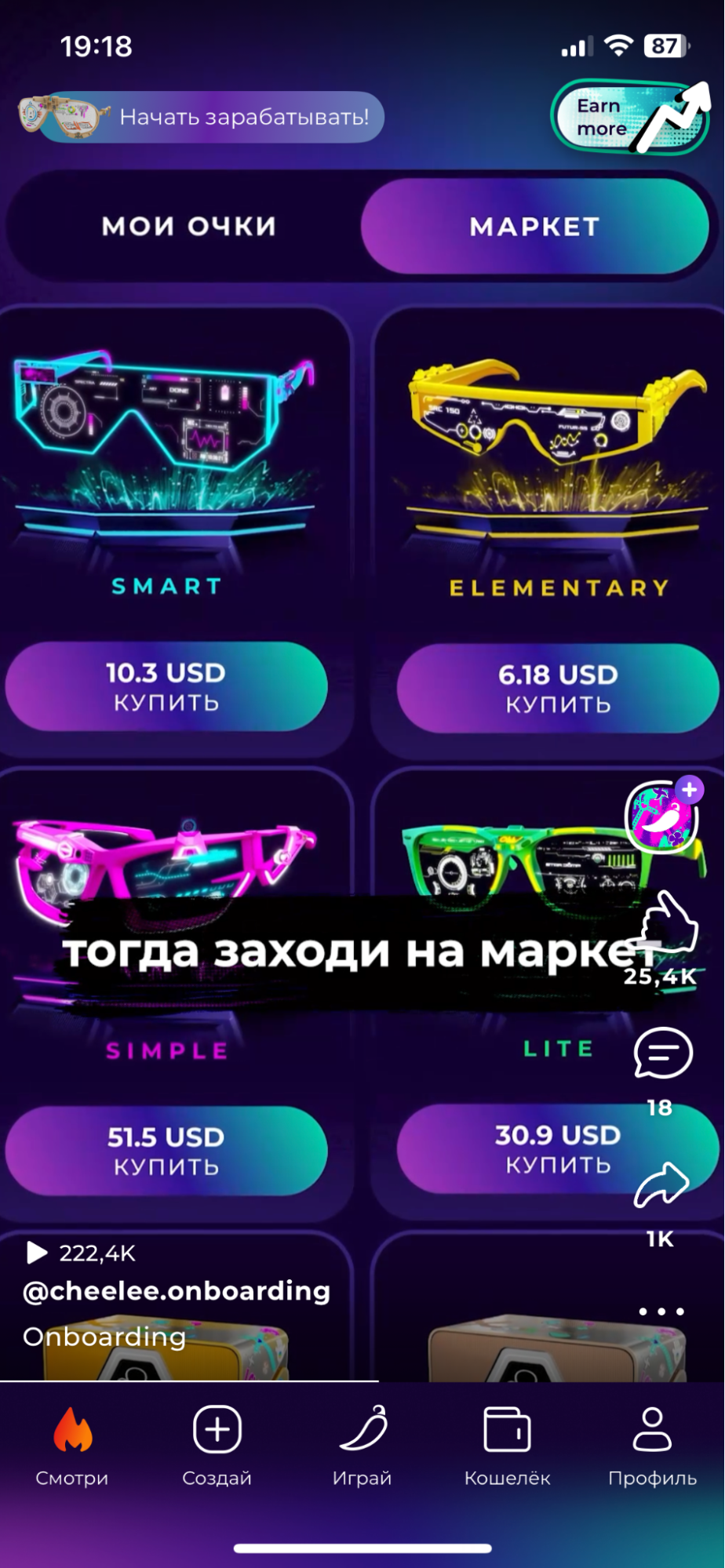
Task: Open the @cheelee.onboarding profile
Action: (x=177, y=1291)
